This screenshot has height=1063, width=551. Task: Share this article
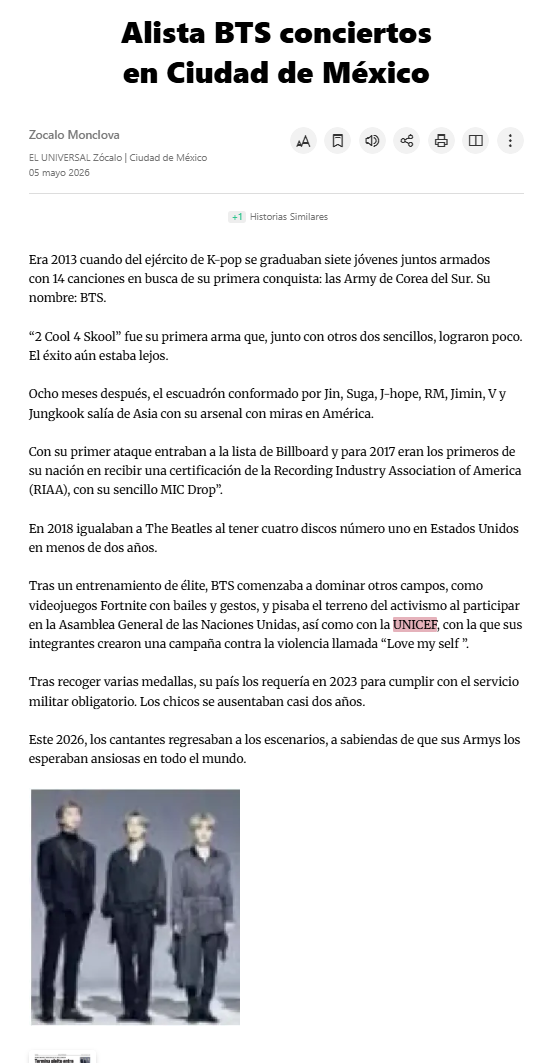(407, 141)
